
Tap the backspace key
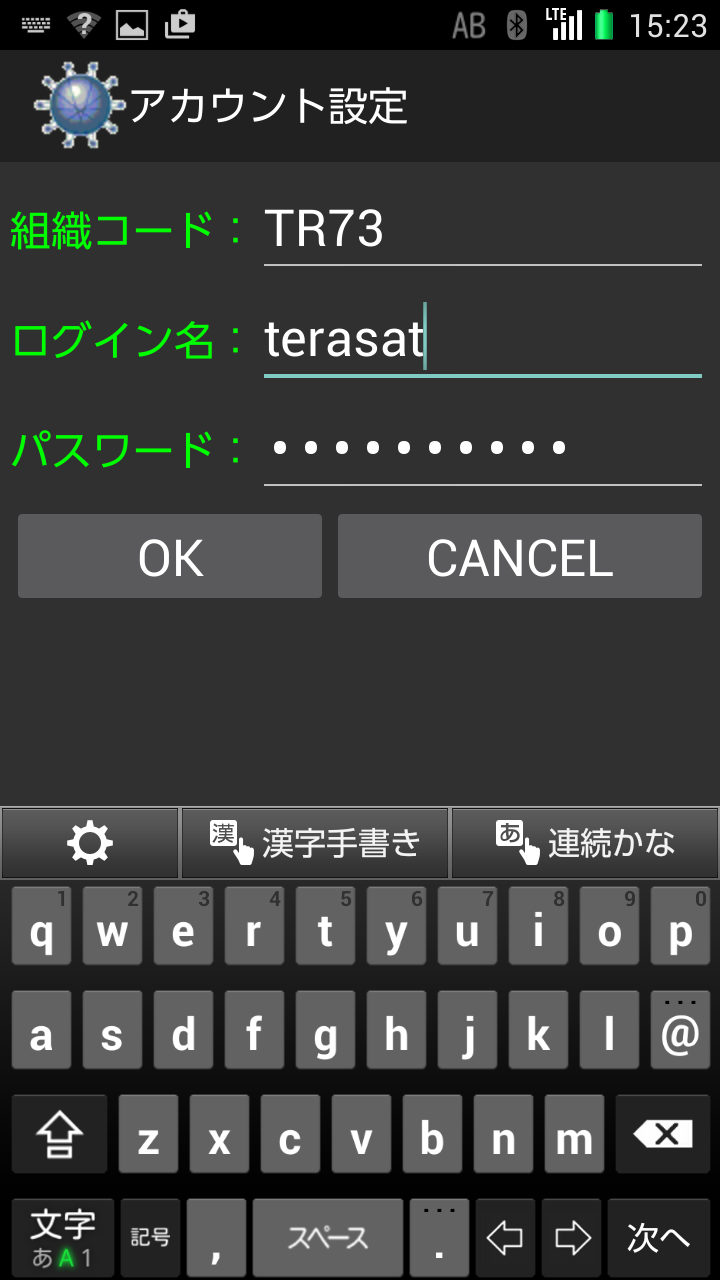click(x=663, y=1134)
